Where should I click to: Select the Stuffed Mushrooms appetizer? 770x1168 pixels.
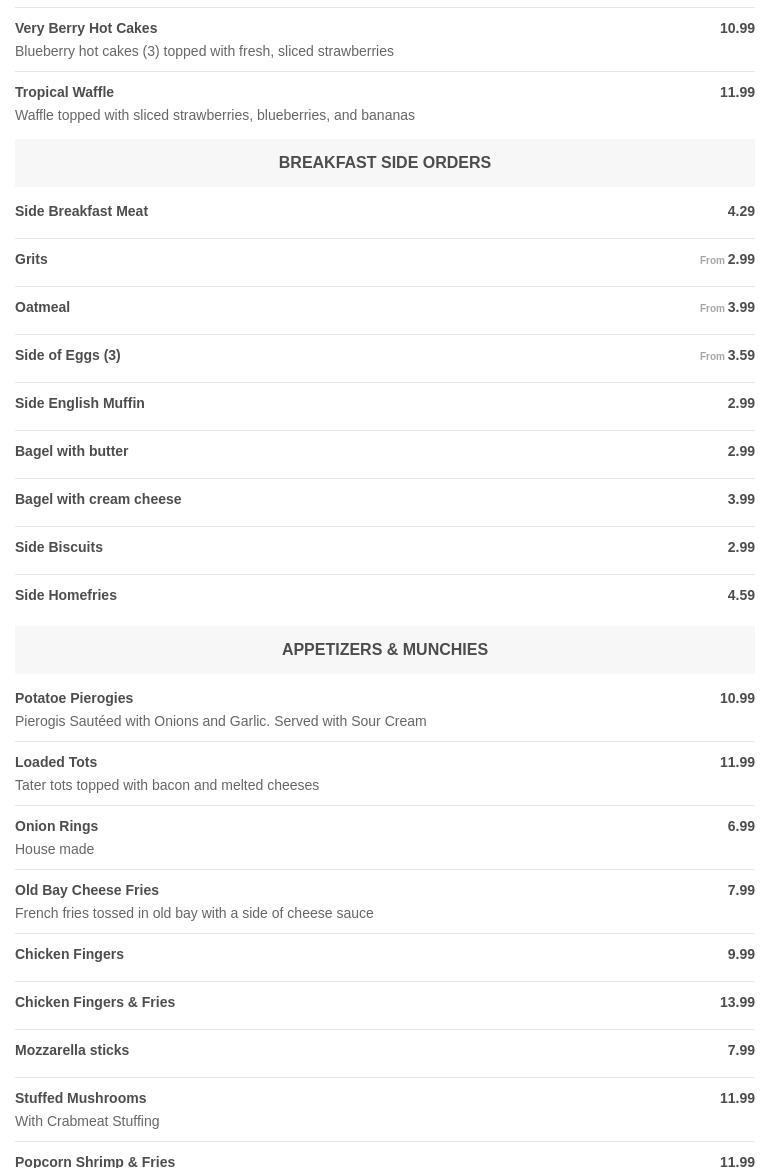click(x=81, y=1098)
